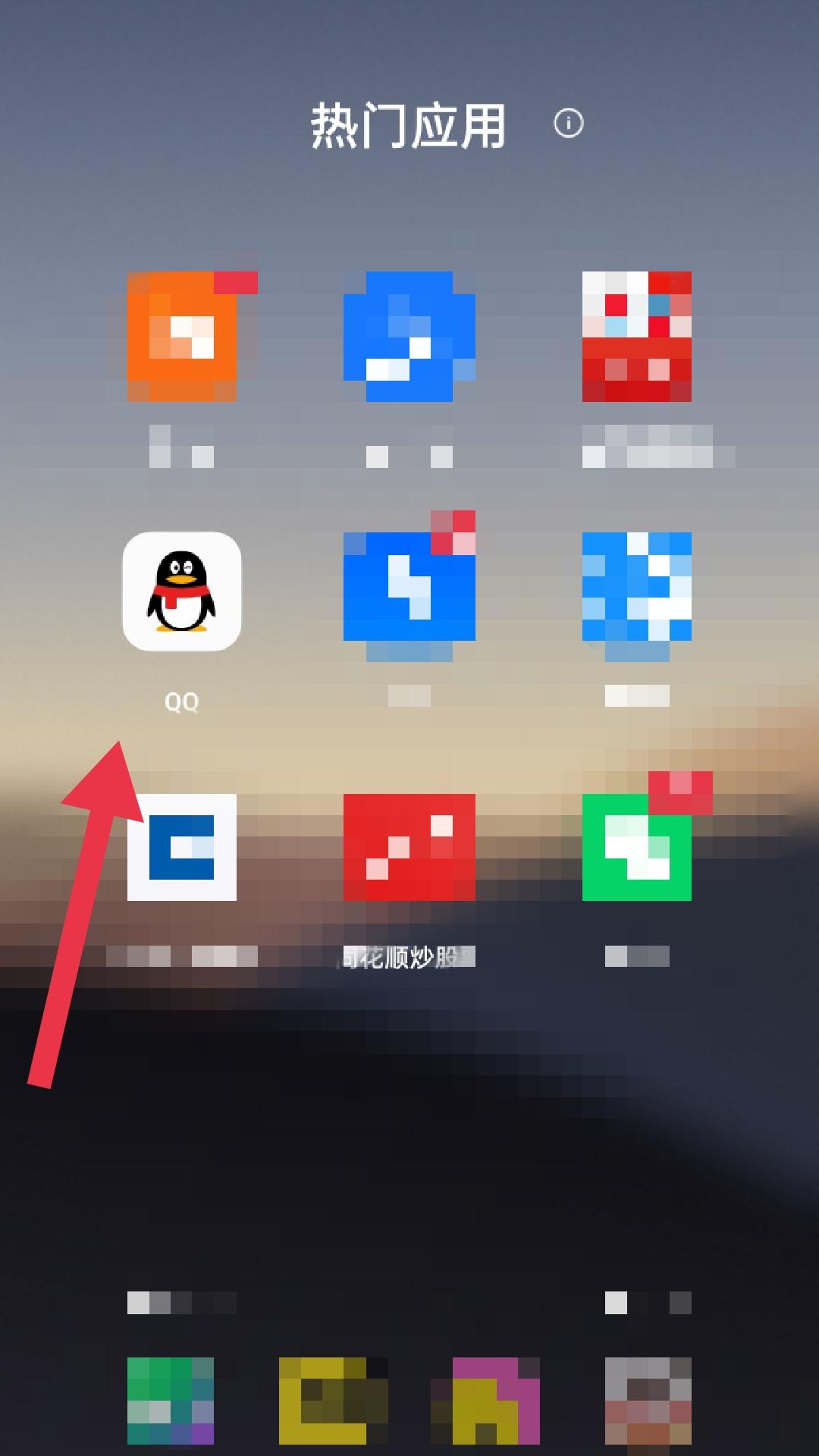Open the QQ app
The image size is (819, 1456).
(182, 591)
